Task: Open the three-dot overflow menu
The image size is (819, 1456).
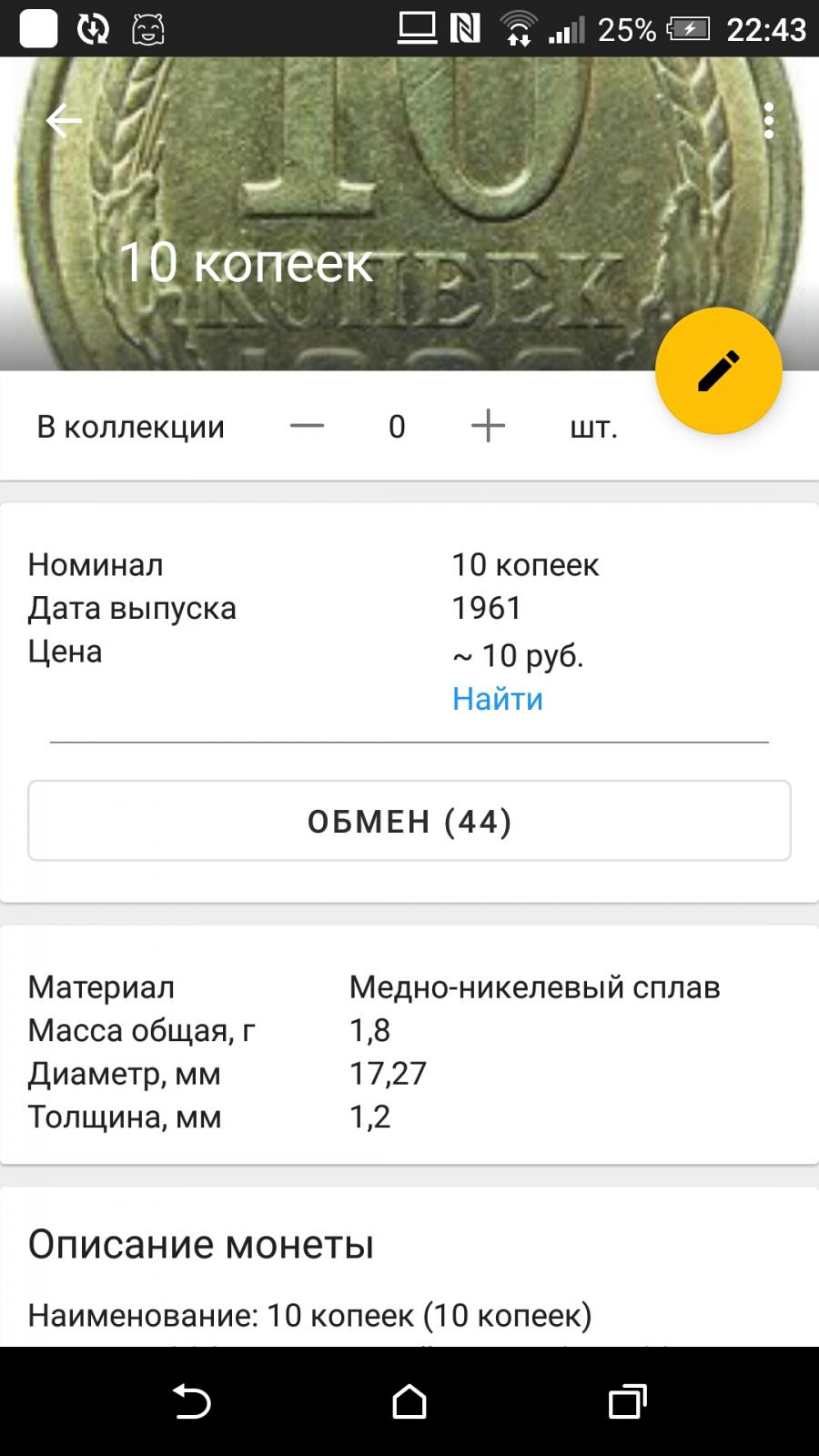Action: 769,121
